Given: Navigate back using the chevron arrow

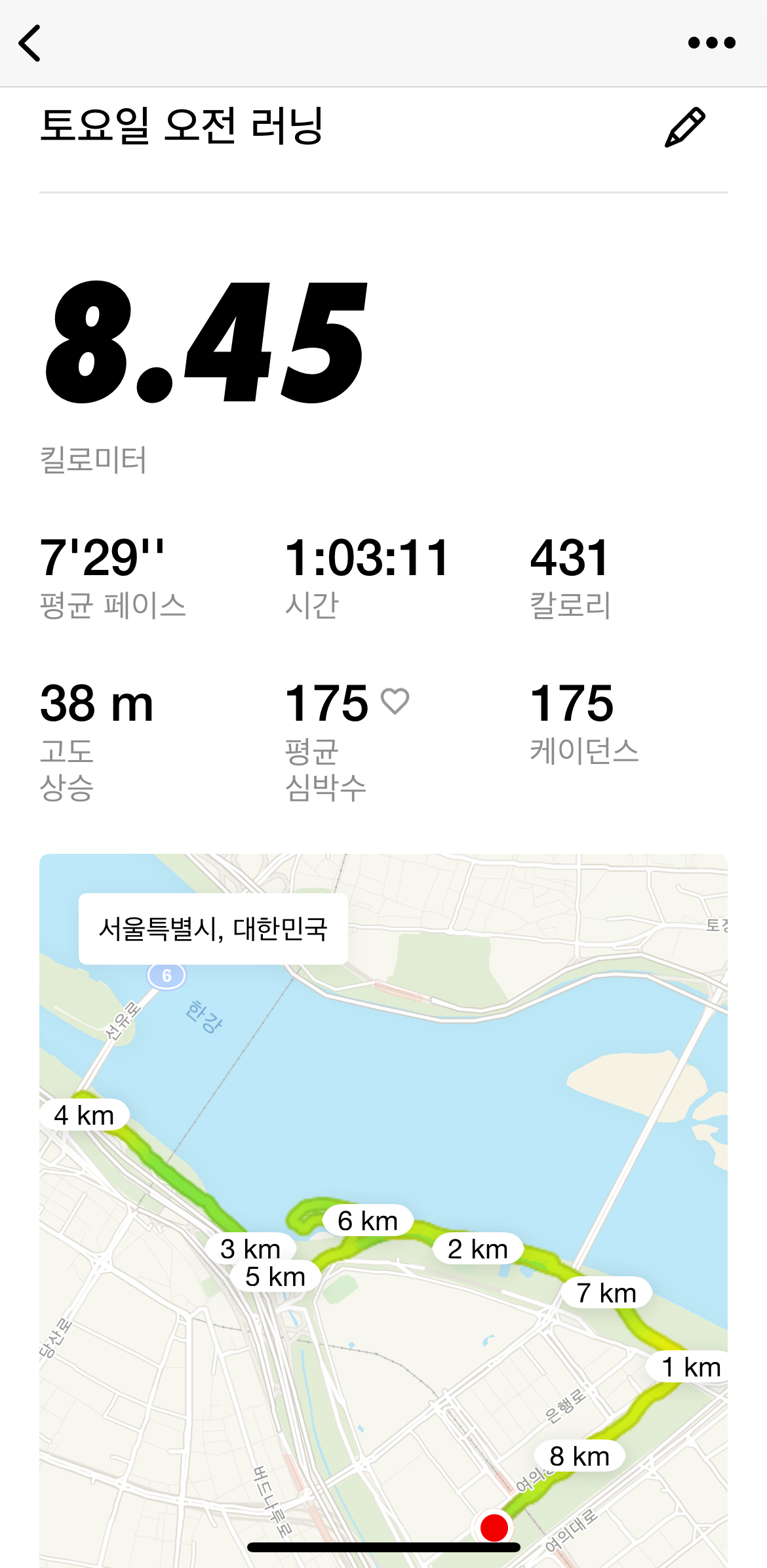Looking at the screenshot, I should tap(31, 42).
